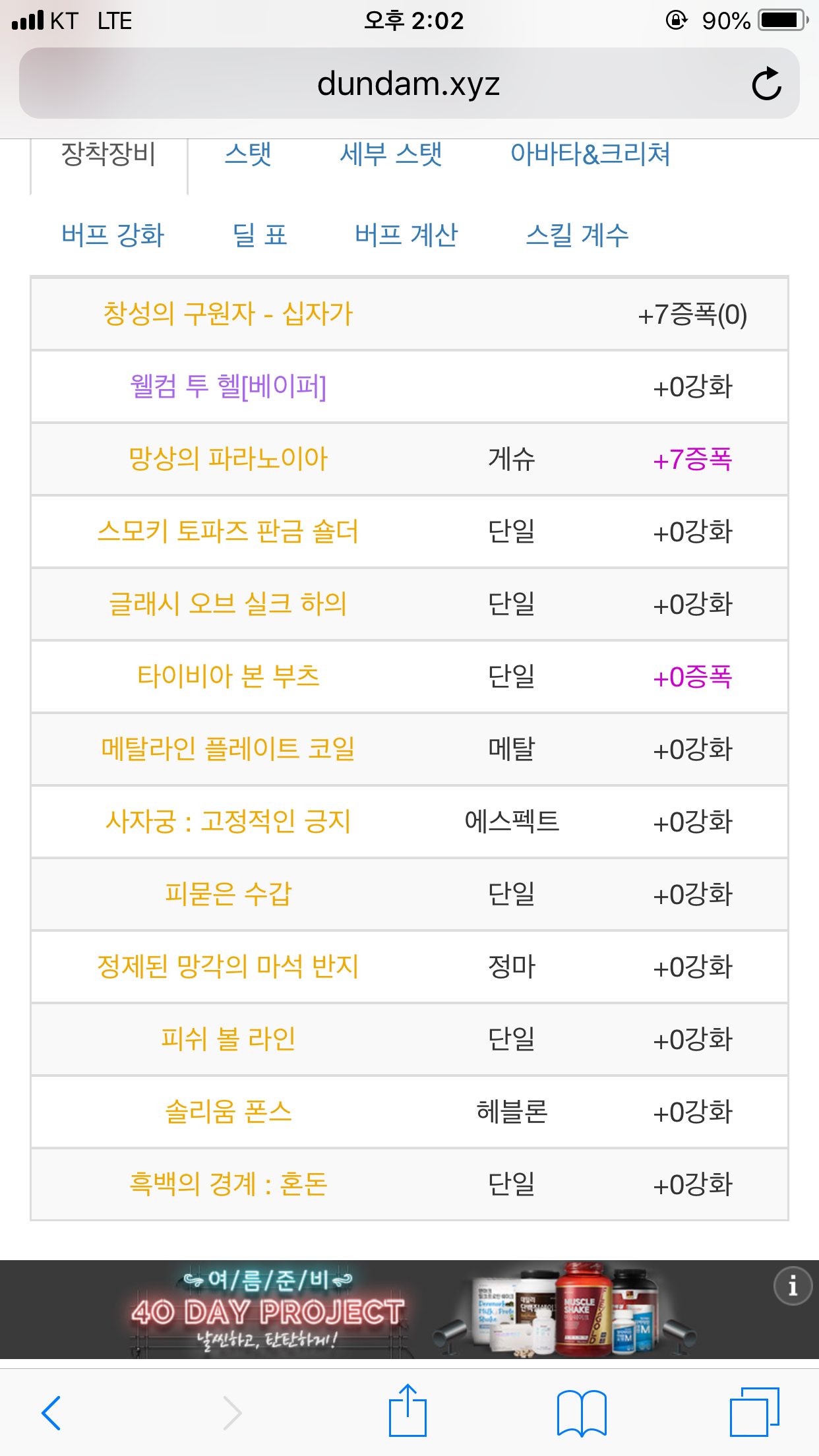Switch to the 딜 표 tab
Screen dimensions: 819x1456
(x=260, y=235)
